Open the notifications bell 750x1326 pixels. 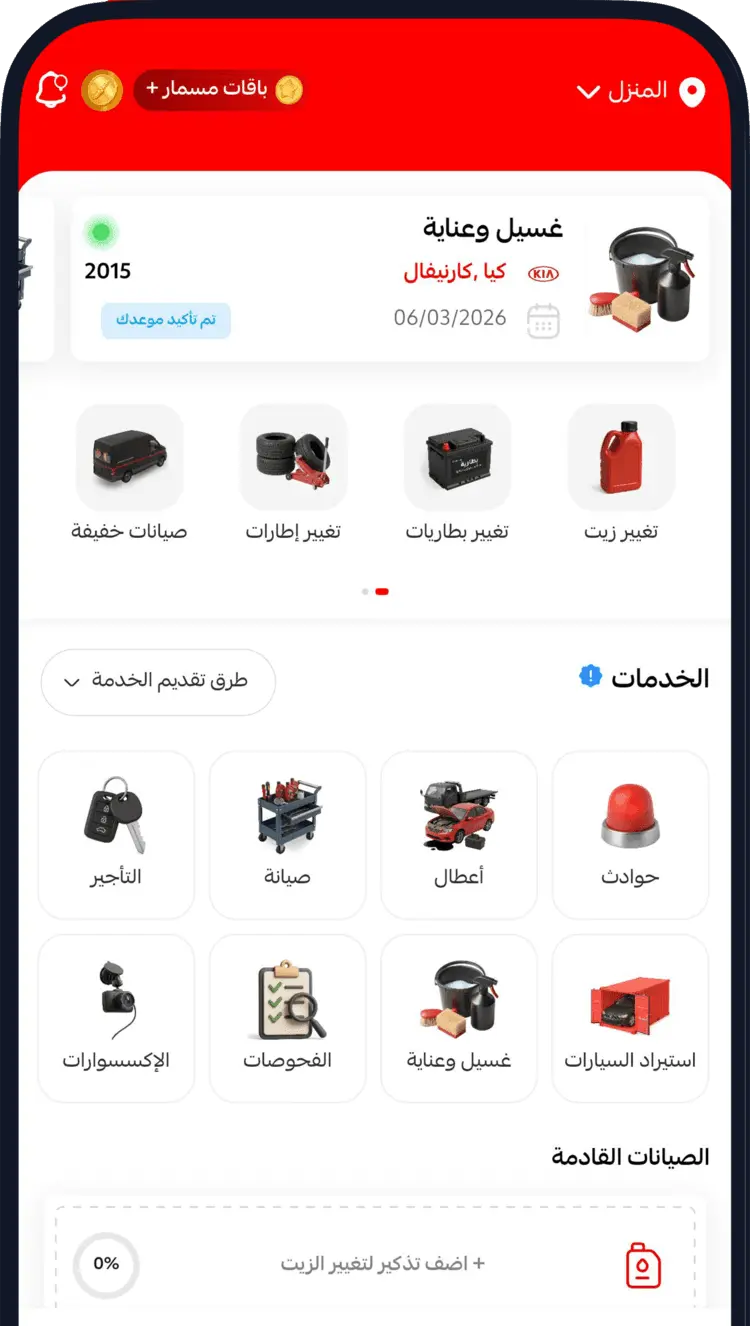(51, 91)
